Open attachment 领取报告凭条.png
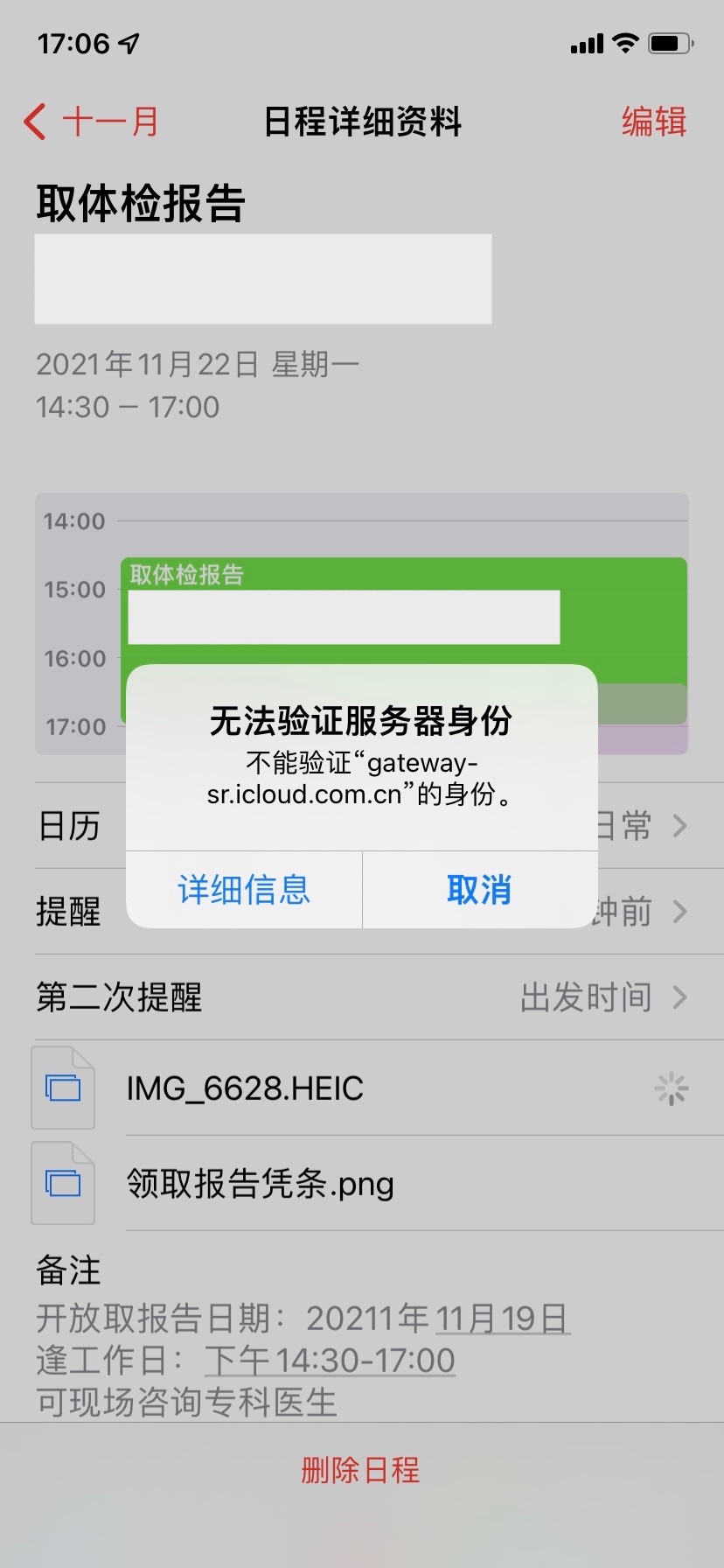 tap(261, 1184)
